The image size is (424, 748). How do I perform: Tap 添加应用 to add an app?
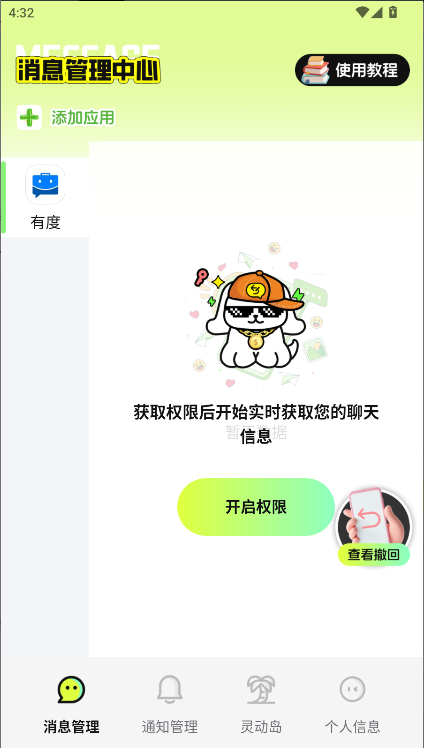pyautogui.click(x=66, y=117)
